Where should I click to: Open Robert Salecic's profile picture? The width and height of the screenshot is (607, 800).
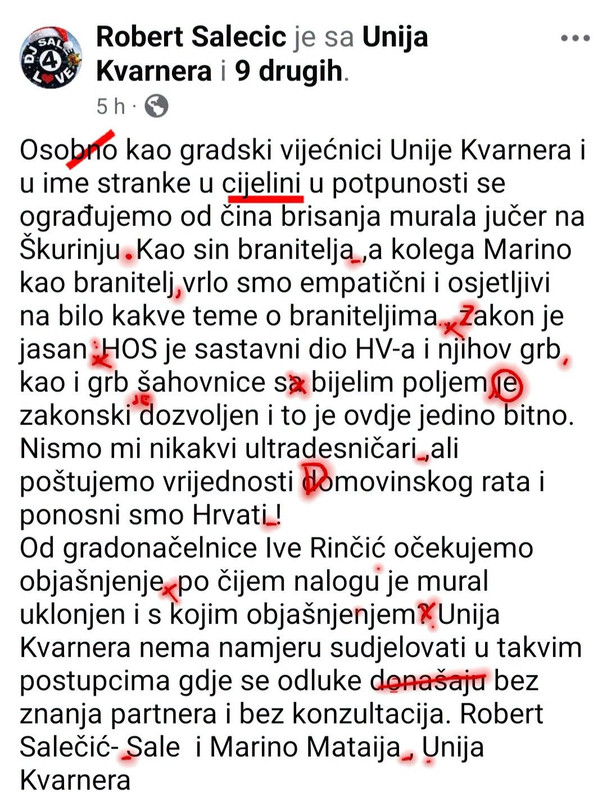(50, 58)
